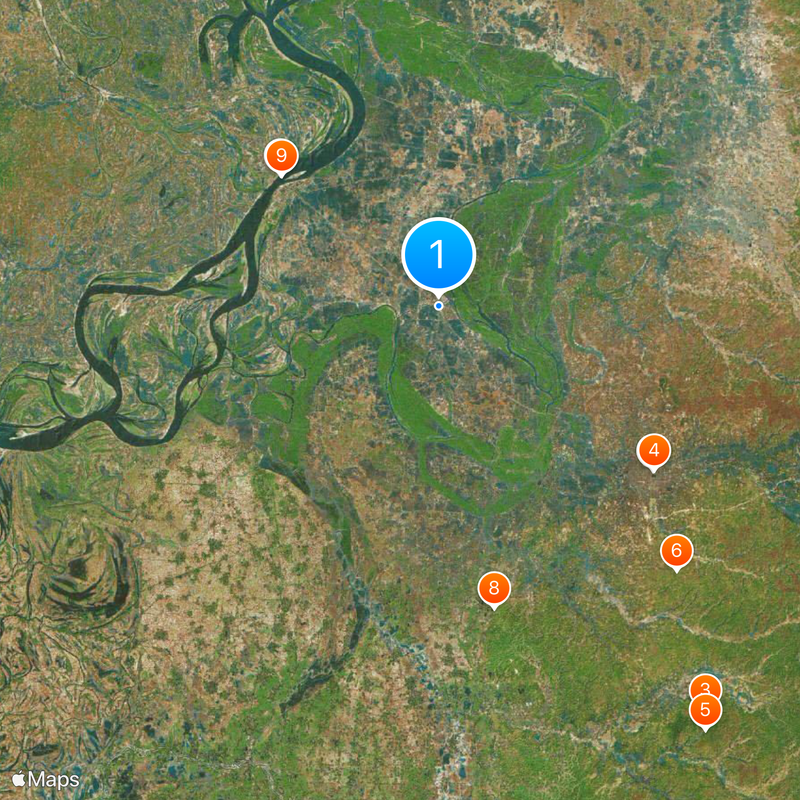This screenshot has width=800, height=800.
Task: Select map pin number 4
Action: tap(654, 451)
